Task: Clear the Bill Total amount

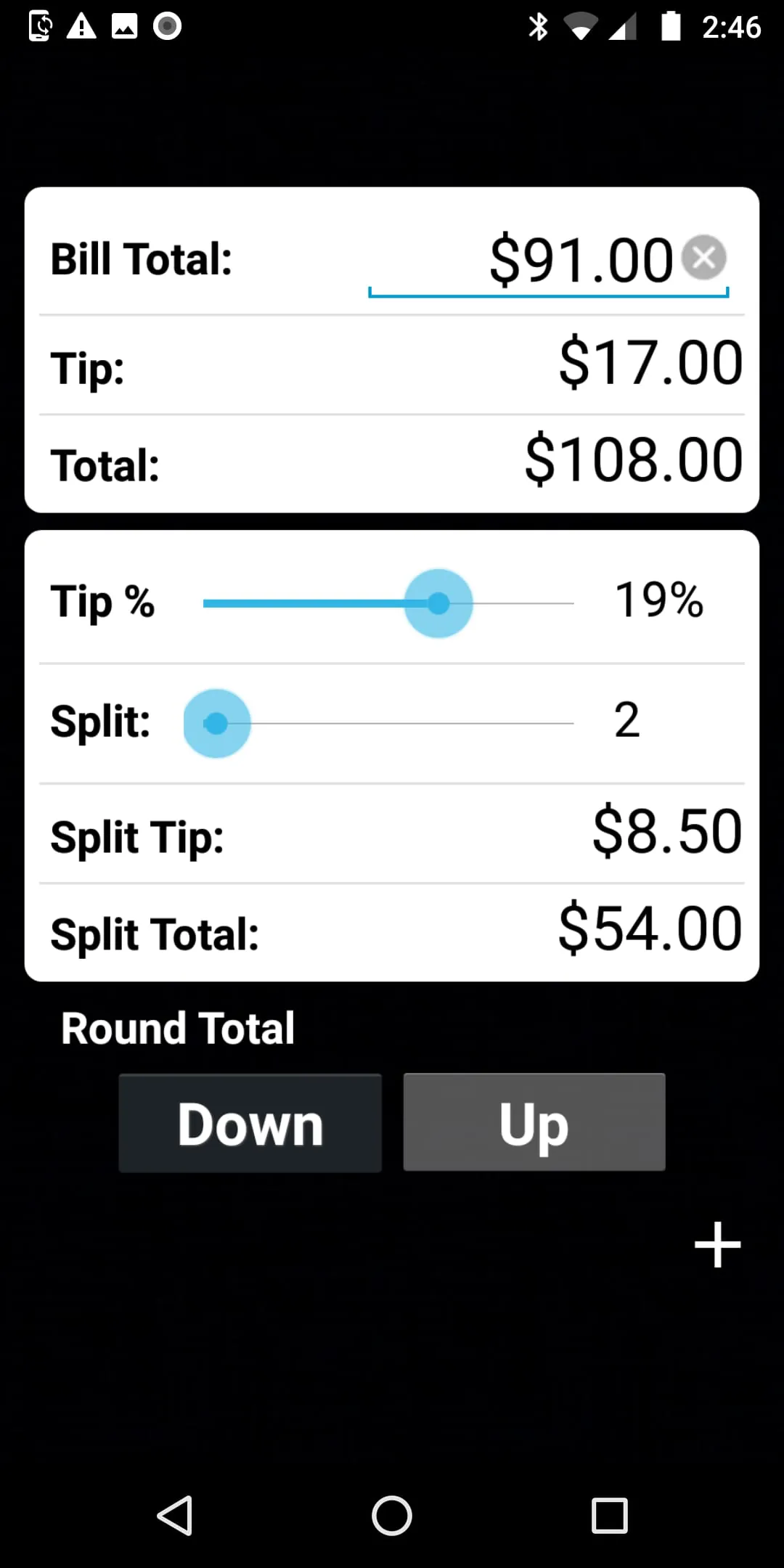Action: pyautogui.click(x=703, y=258)
